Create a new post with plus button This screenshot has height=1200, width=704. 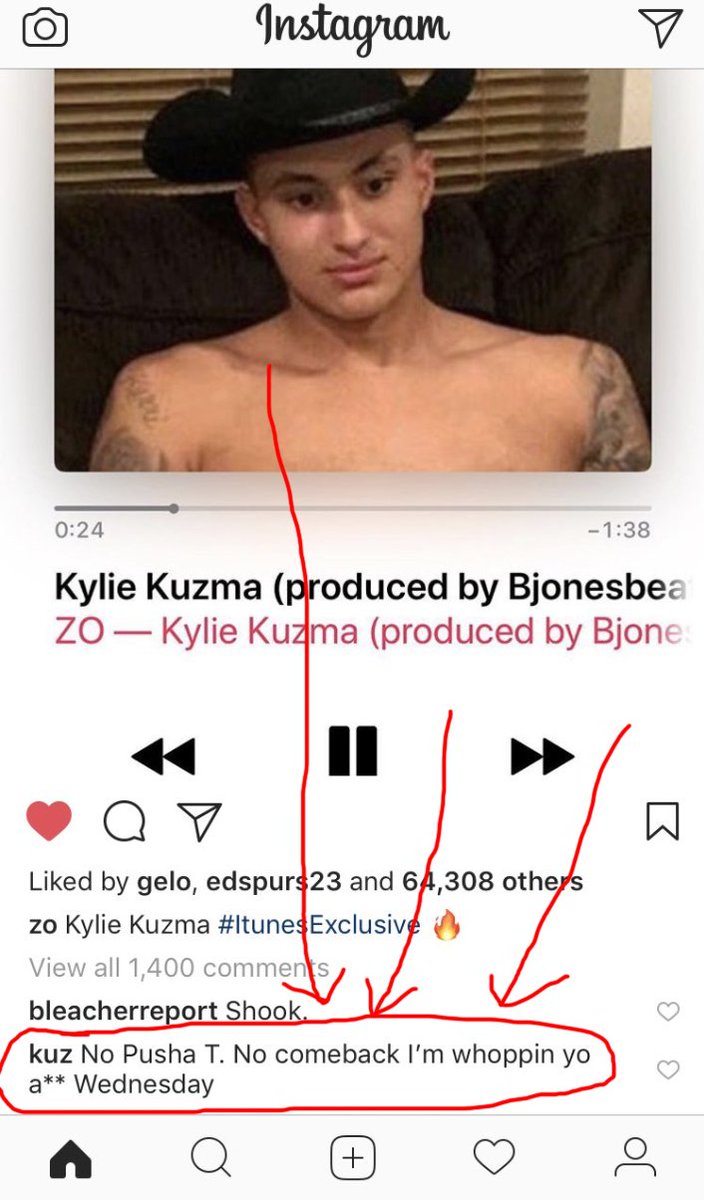[352, 1159]
